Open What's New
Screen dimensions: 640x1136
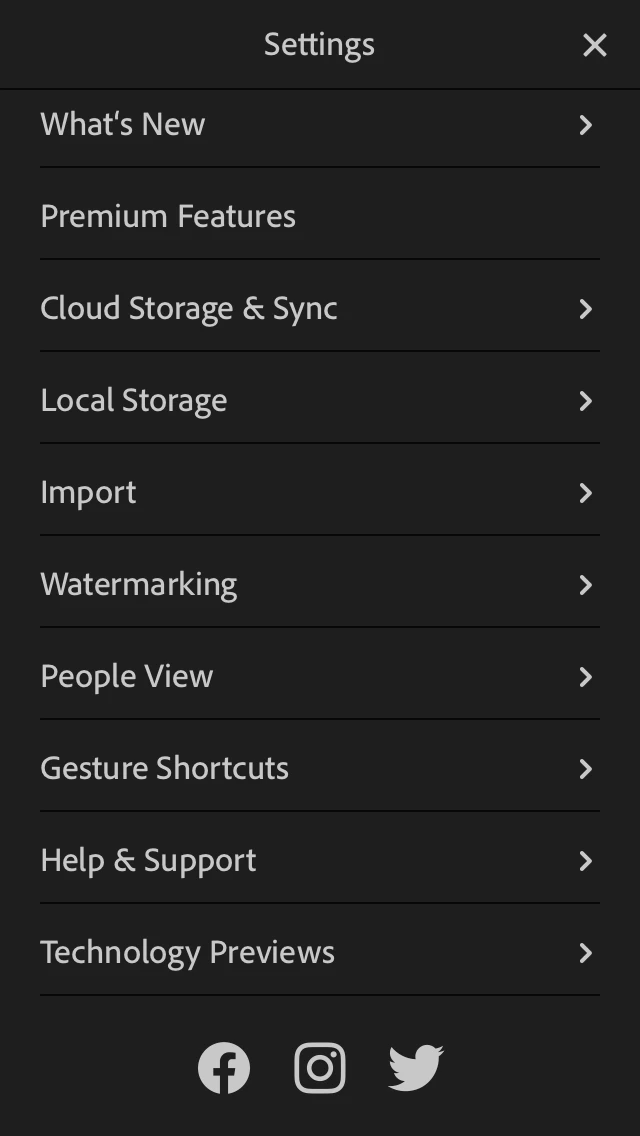coord(320,124)
